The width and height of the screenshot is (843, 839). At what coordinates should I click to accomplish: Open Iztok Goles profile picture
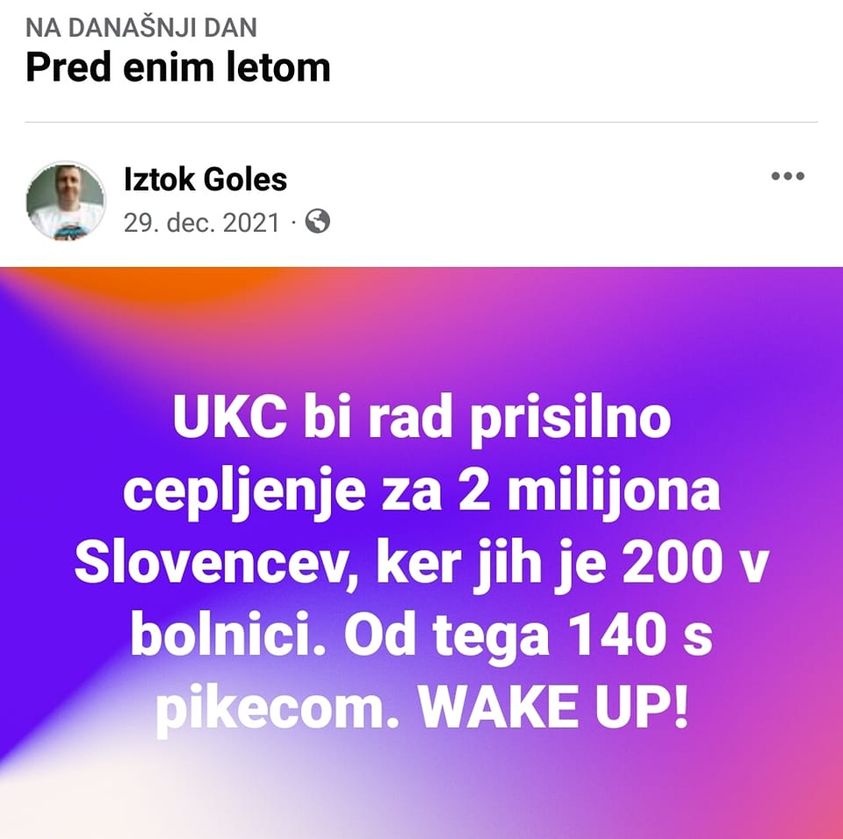65,200
